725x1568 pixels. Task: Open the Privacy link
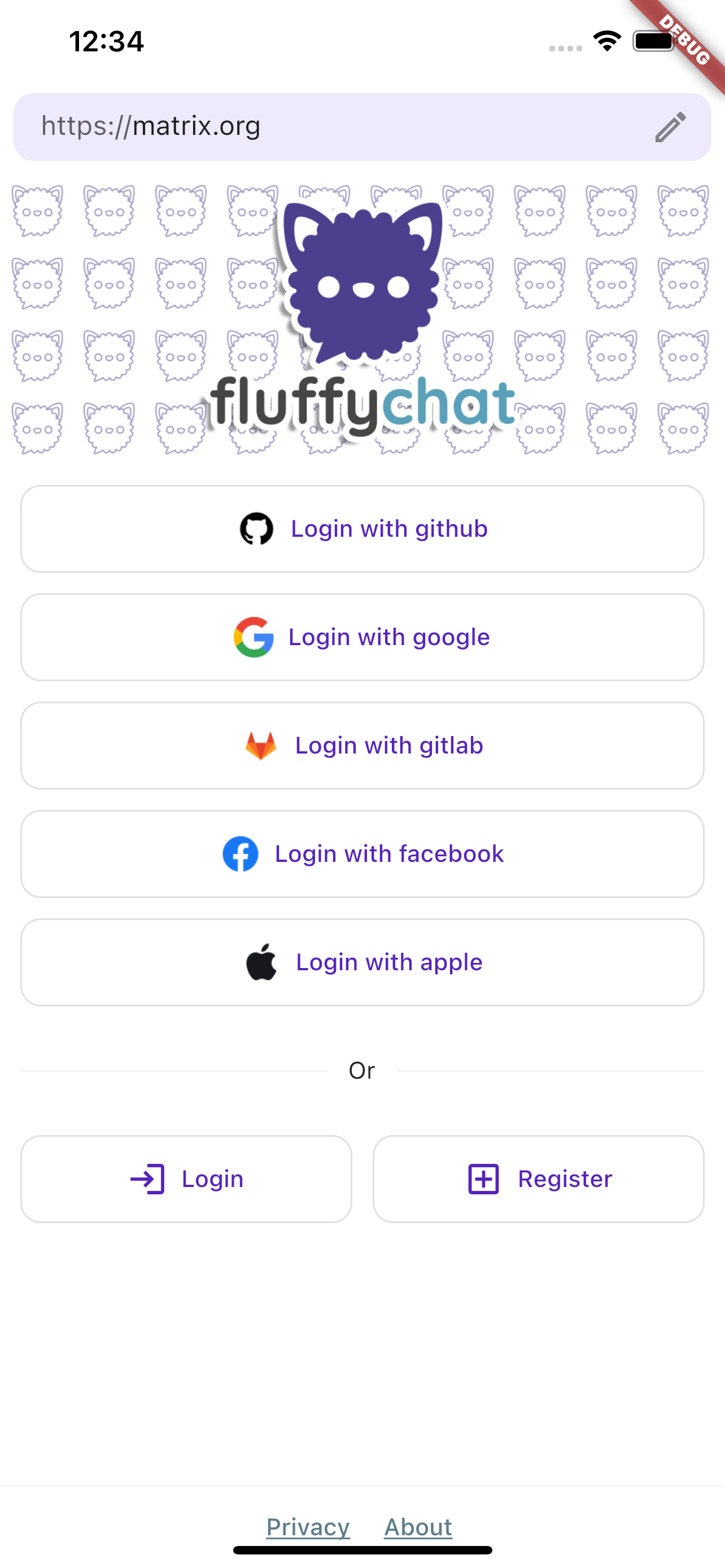click(x=307, y=1527)
